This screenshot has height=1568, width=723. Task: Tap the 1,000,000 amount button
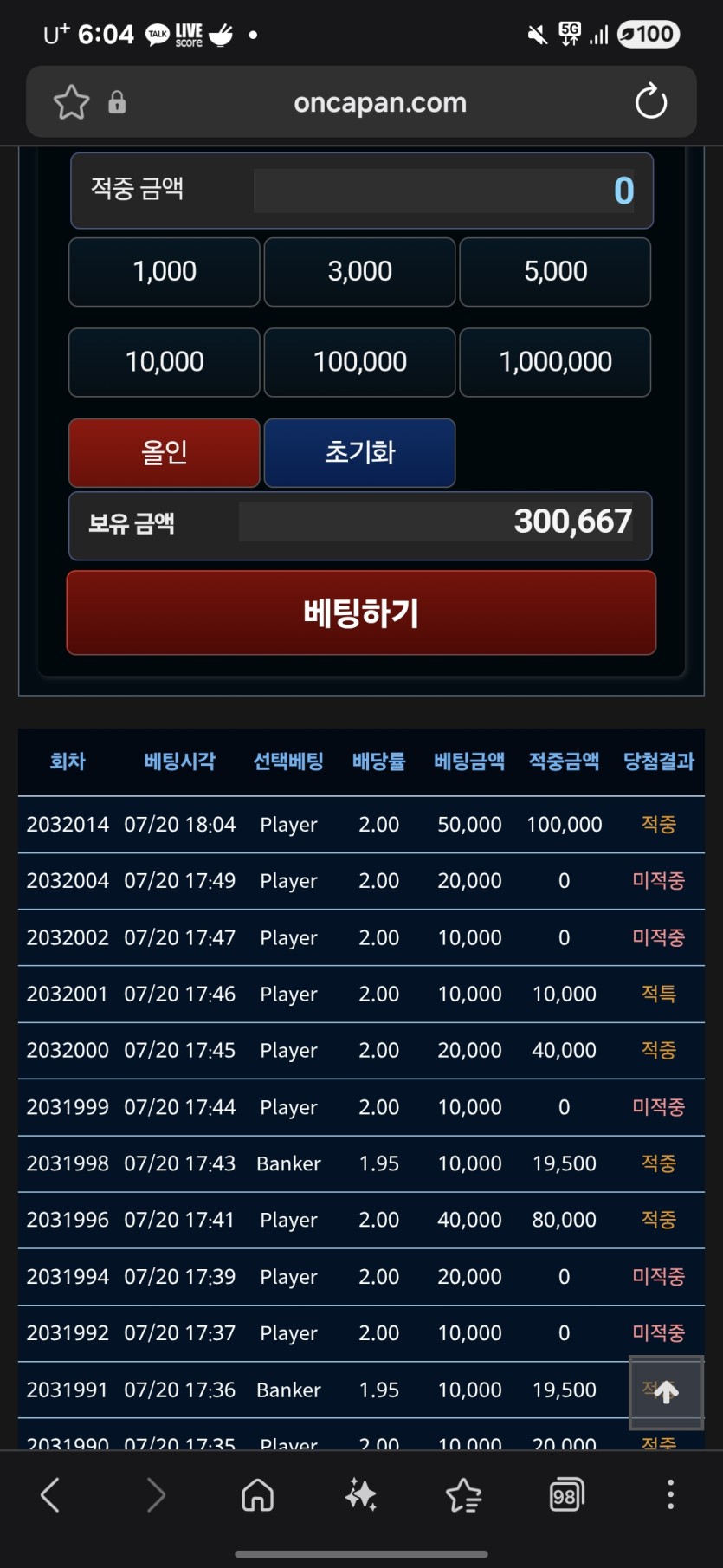[x=555, y=362]
